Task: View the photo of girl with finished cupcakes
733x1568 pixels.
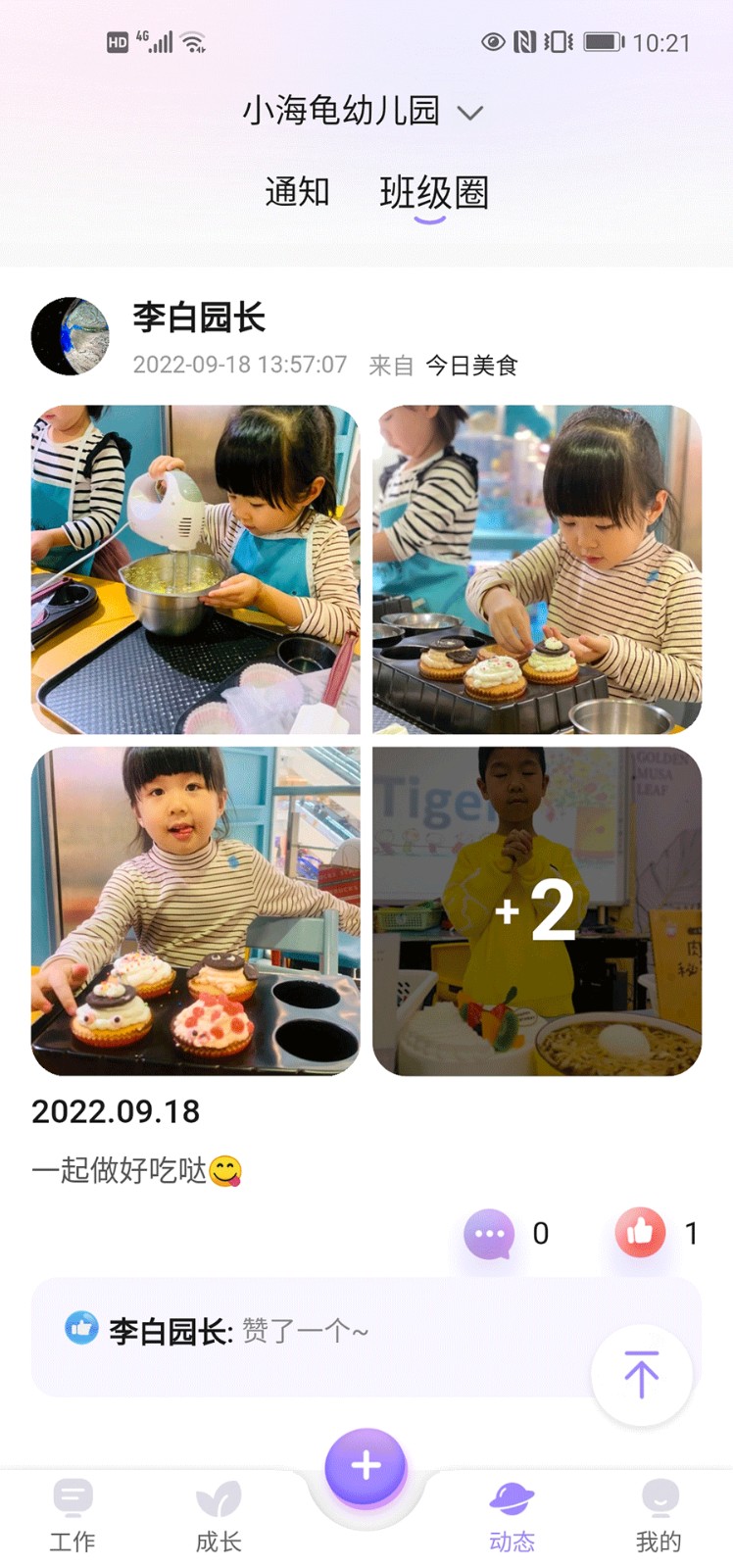Action: pyautogui.click(x=196, y=911)
